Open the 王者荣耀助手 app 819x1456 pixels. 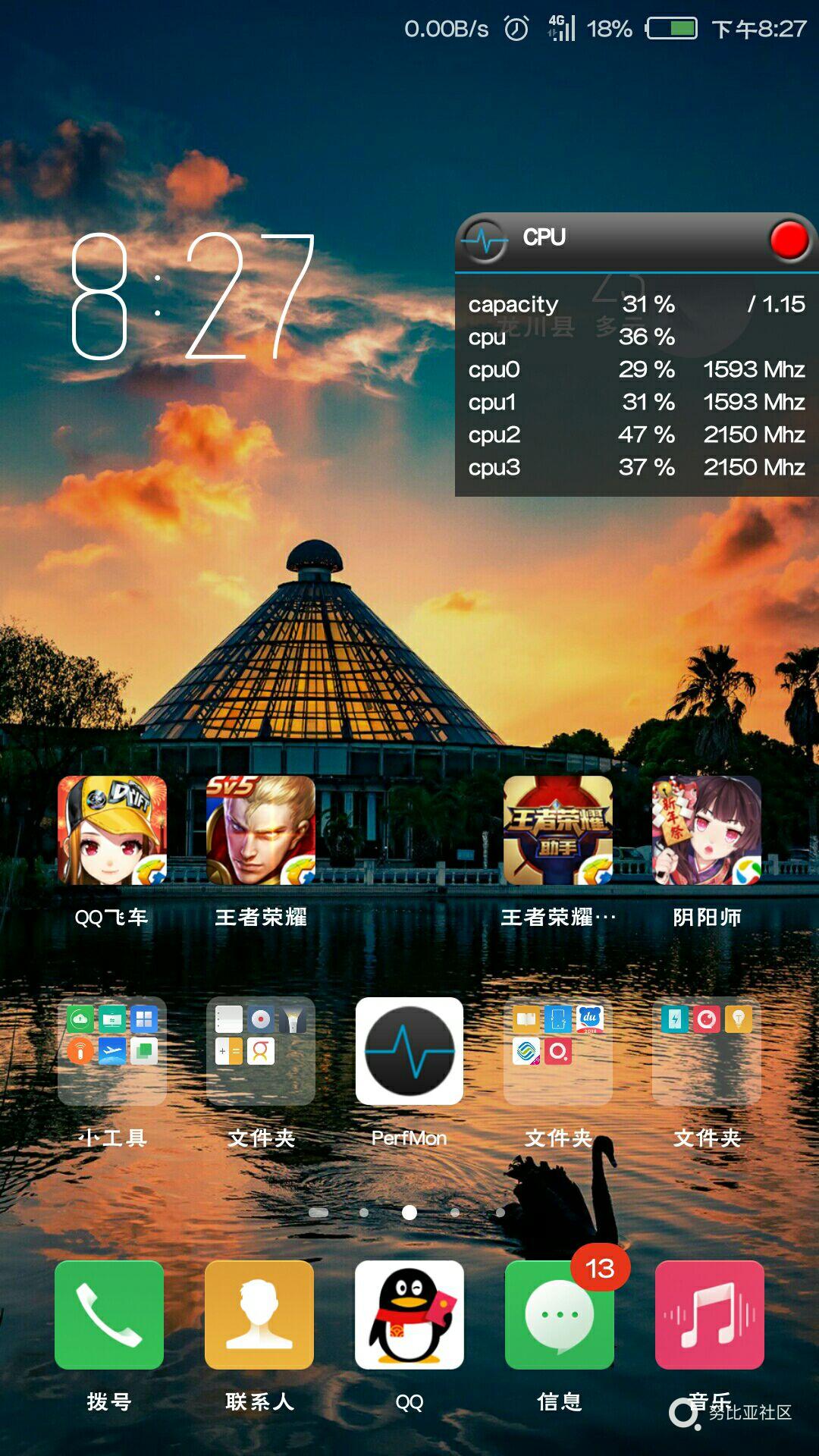(x=558, y=830)
